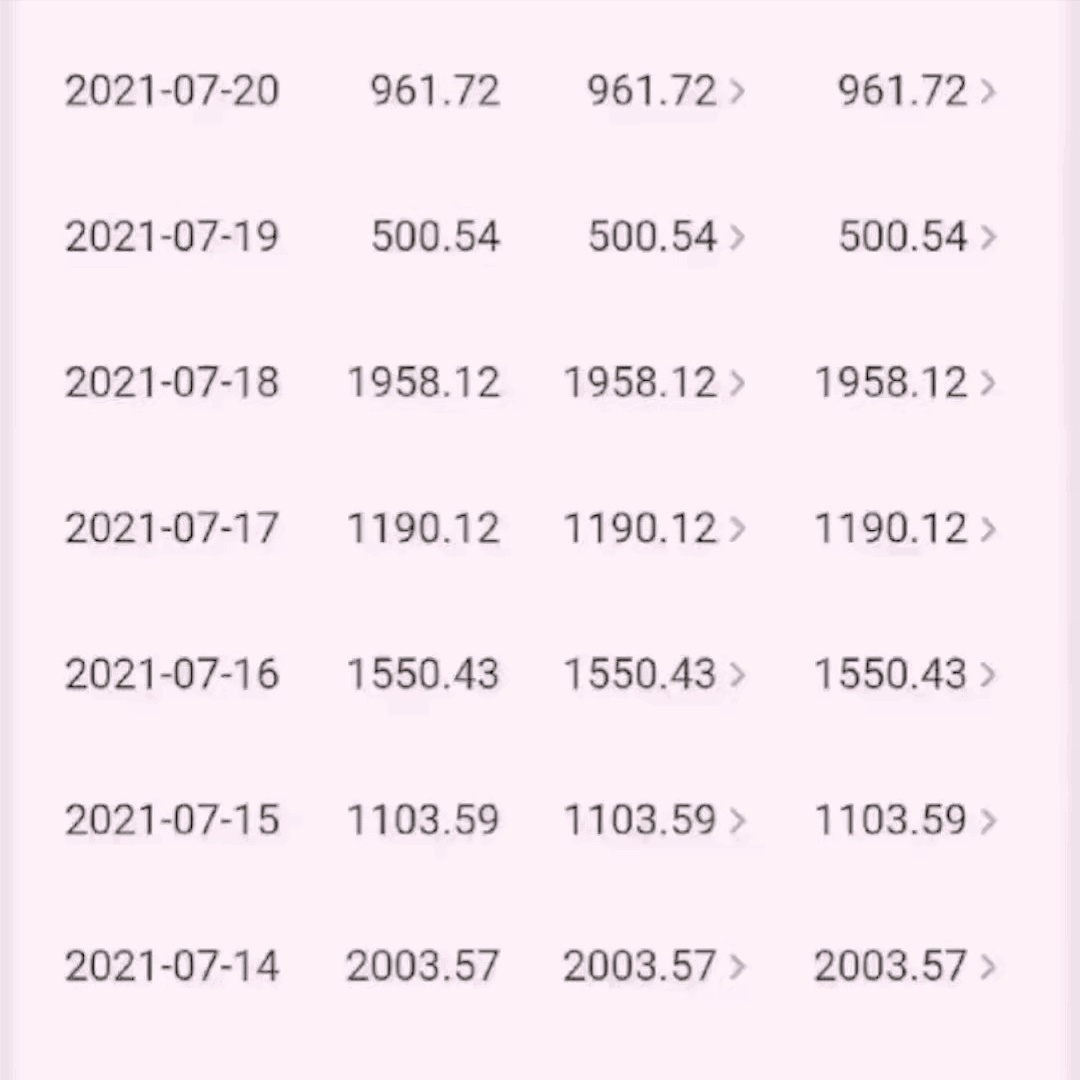Select the middle-column 1103.59 entry for 2021-07-15

[x=655, y=821]
